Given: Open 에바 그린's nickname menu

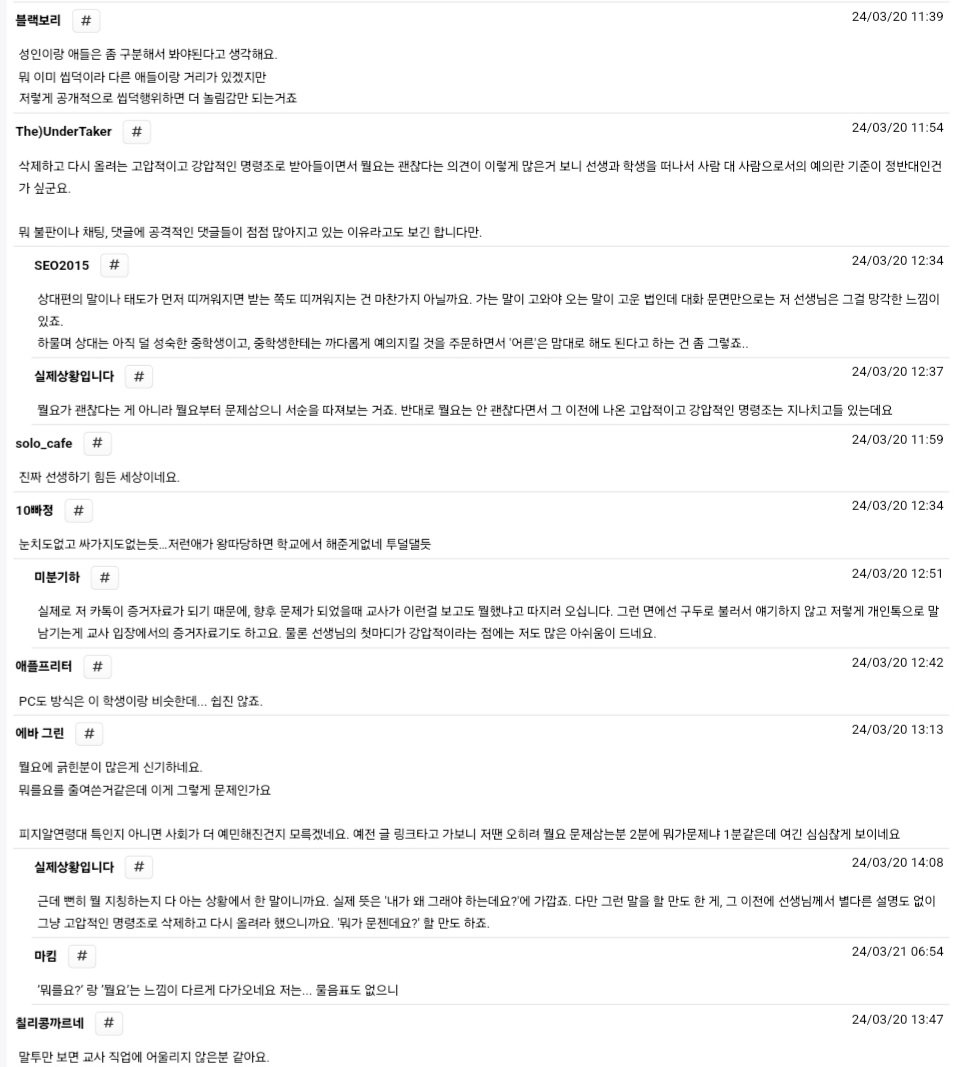Looking at the screenshot, I should point(39,734).
